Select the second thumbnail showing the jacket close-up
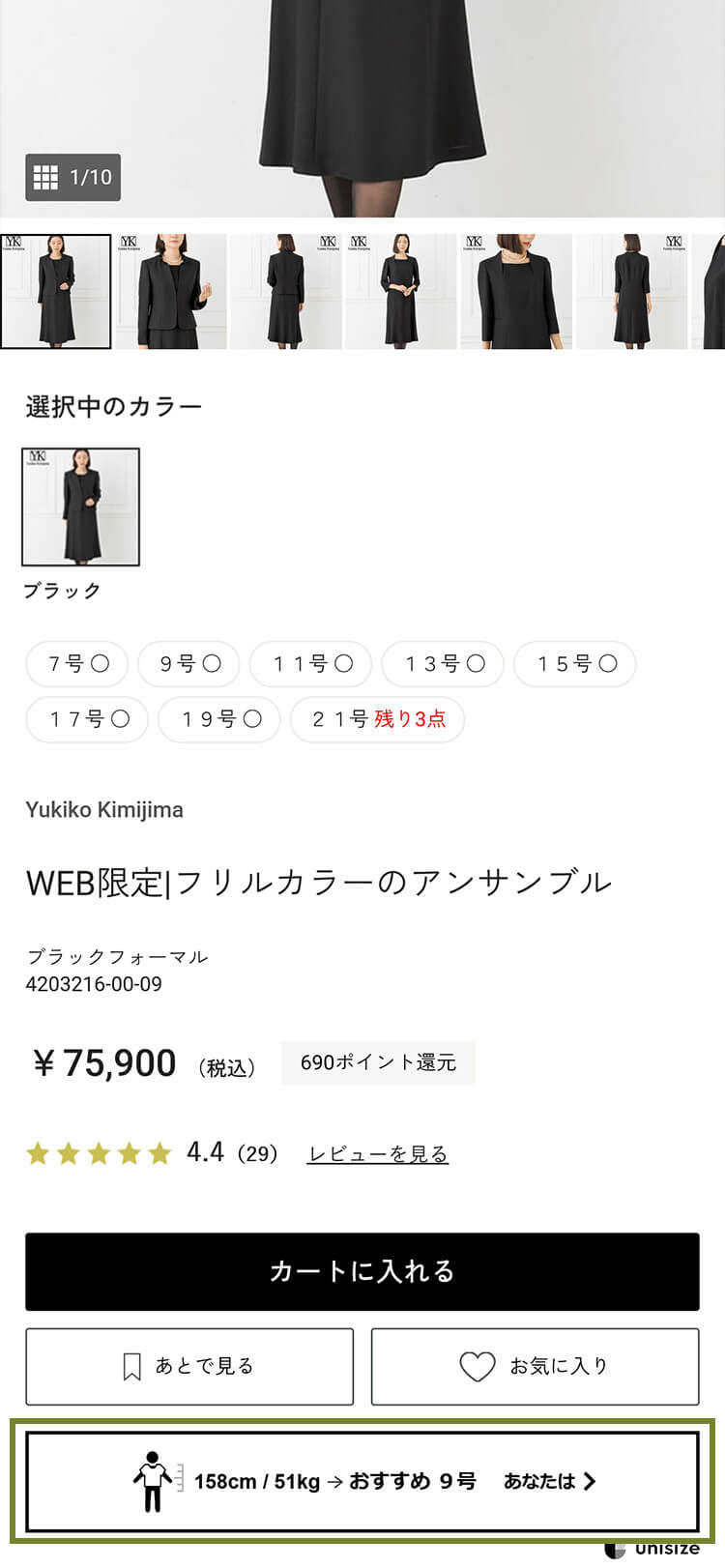This screenshot has width=725, height=1568. click(x=171, y=291)
